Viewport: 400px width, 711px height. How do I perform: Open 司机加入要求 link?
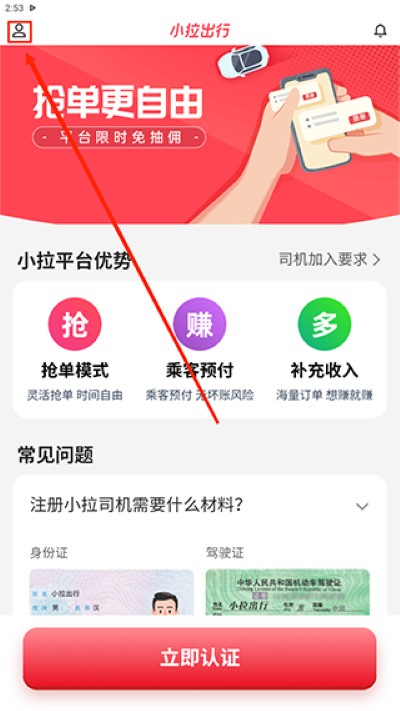[x=330, y=260]
